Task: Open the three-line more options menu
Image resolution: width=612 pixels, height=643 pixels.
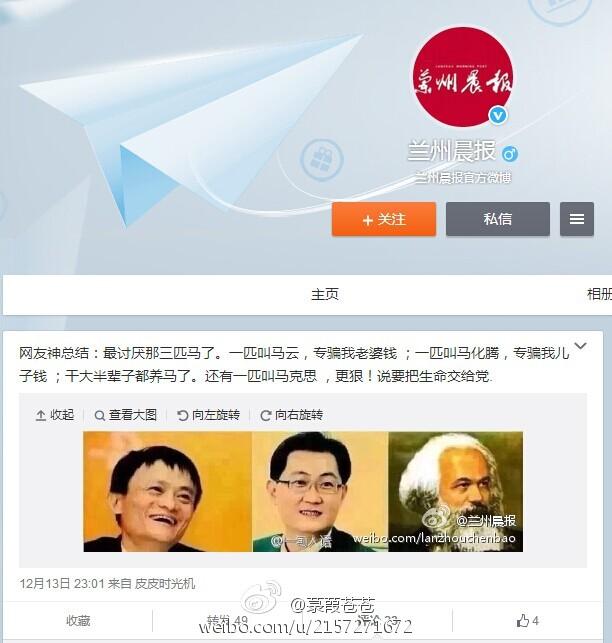Action: (577, 219)
